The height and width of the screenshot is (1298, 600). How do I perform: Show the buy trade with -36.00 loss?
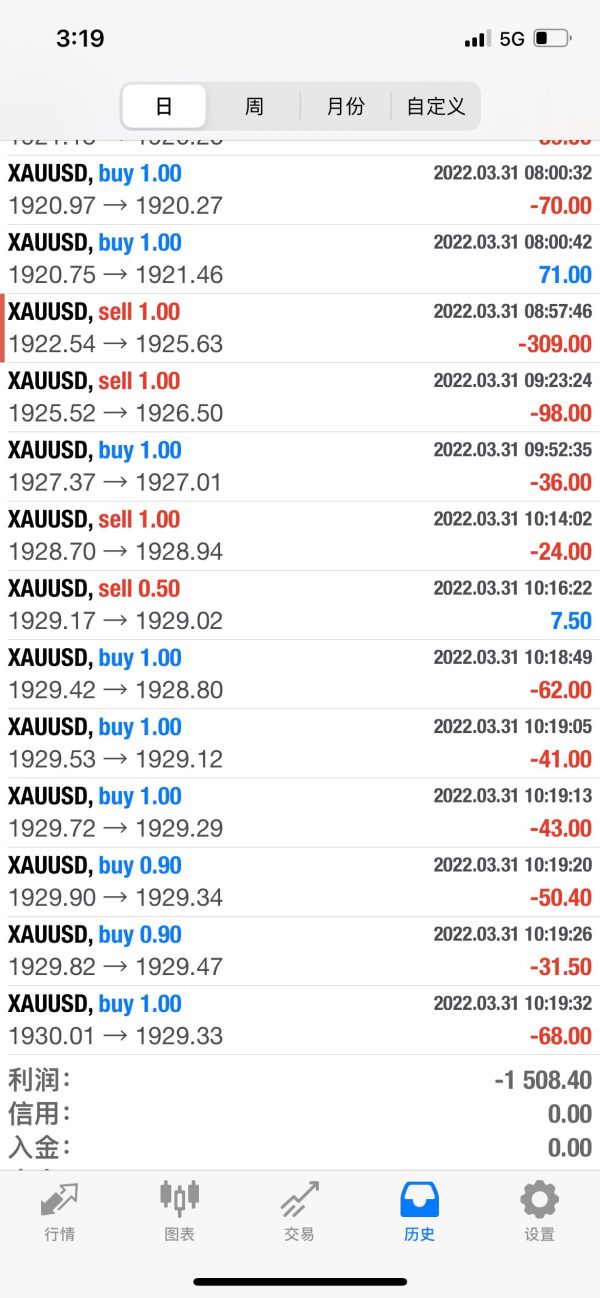[300, 466]
